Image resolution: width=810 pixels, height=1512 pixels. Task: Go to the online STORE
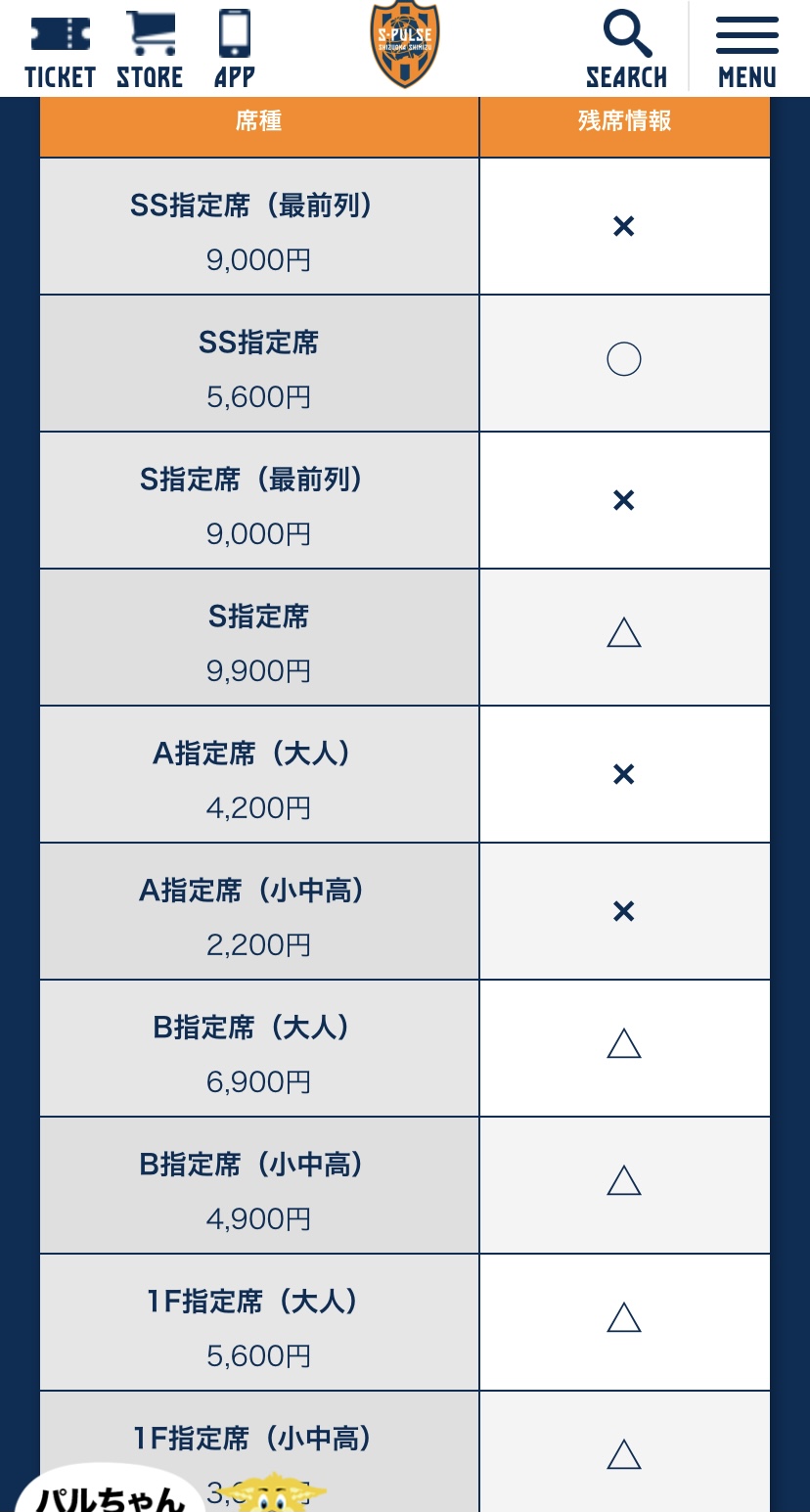point(150,49)
